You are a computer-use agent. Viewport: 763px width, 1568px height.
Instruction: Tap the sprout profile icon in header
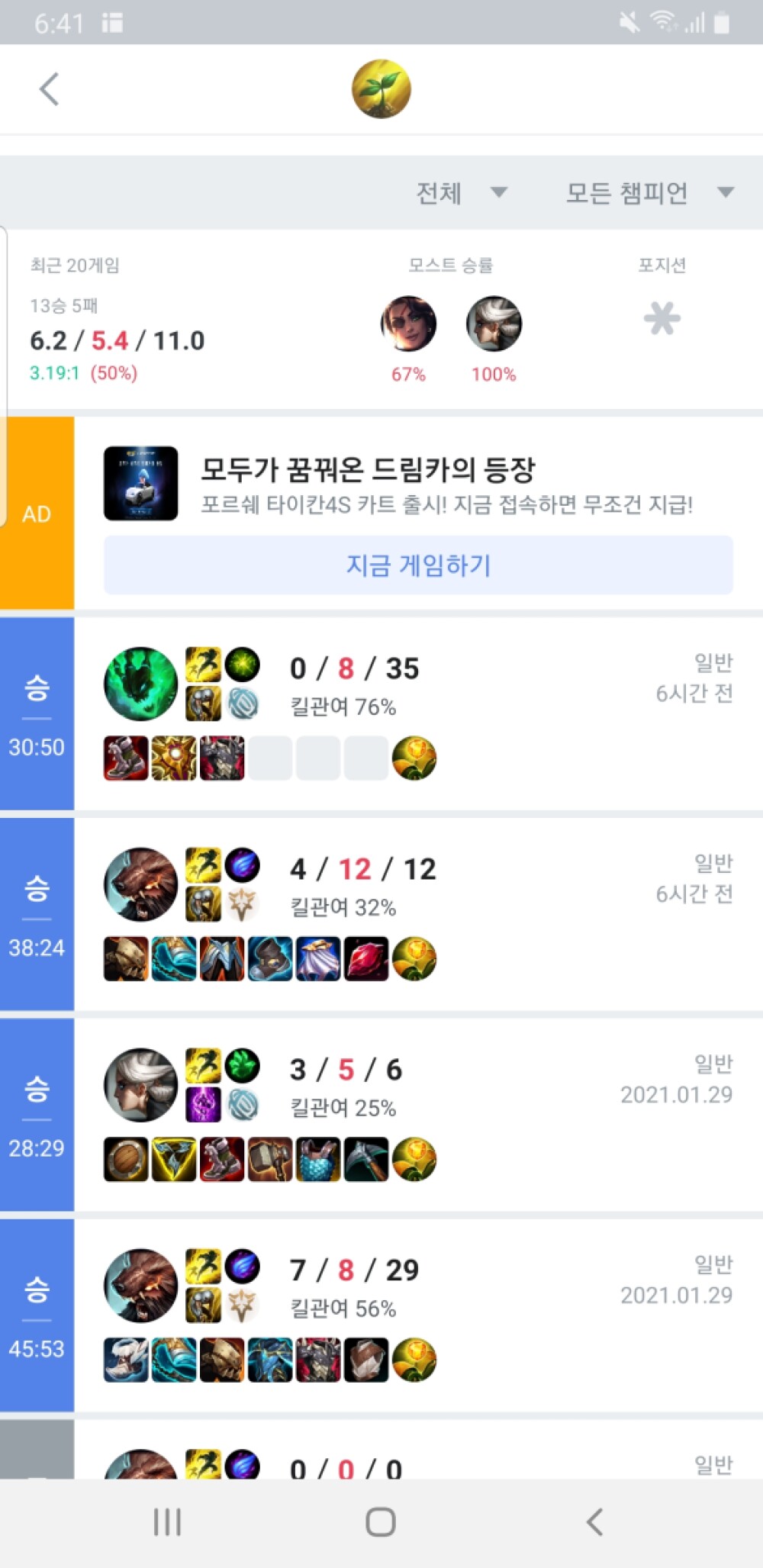(x=381, y=89)
